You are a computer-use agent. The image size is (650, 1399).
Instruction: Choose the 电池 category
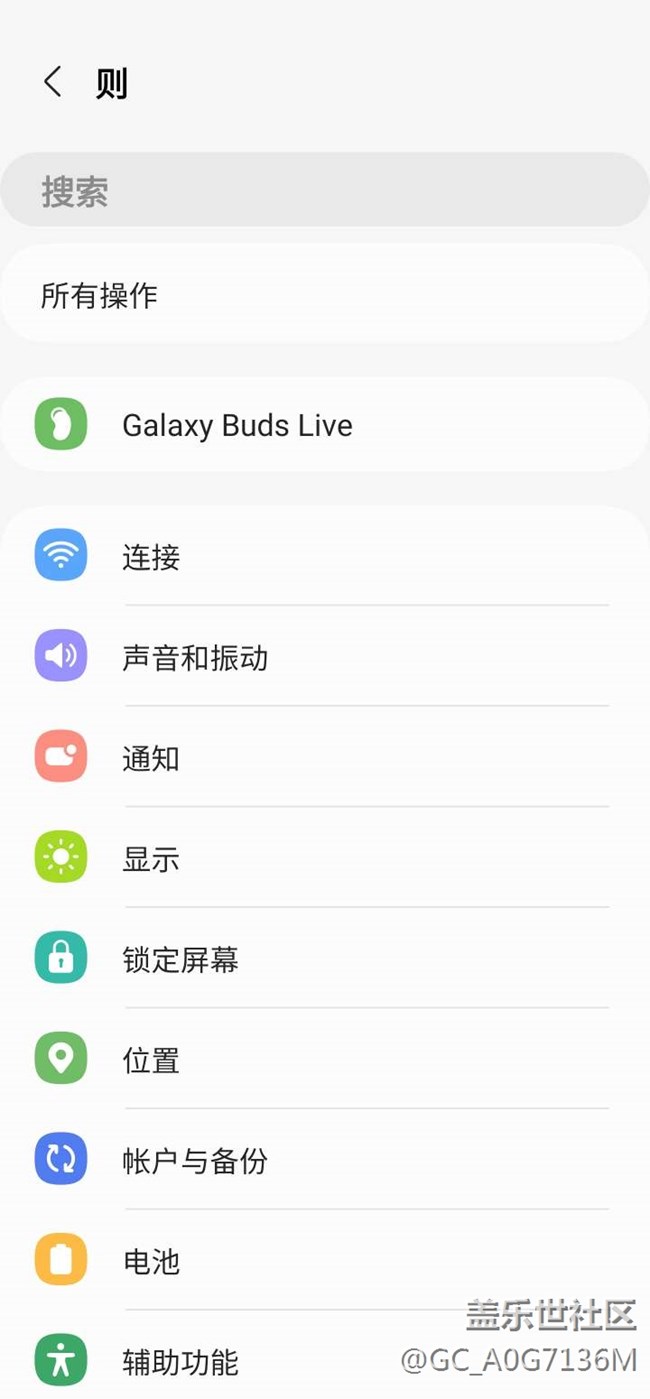325,1261
